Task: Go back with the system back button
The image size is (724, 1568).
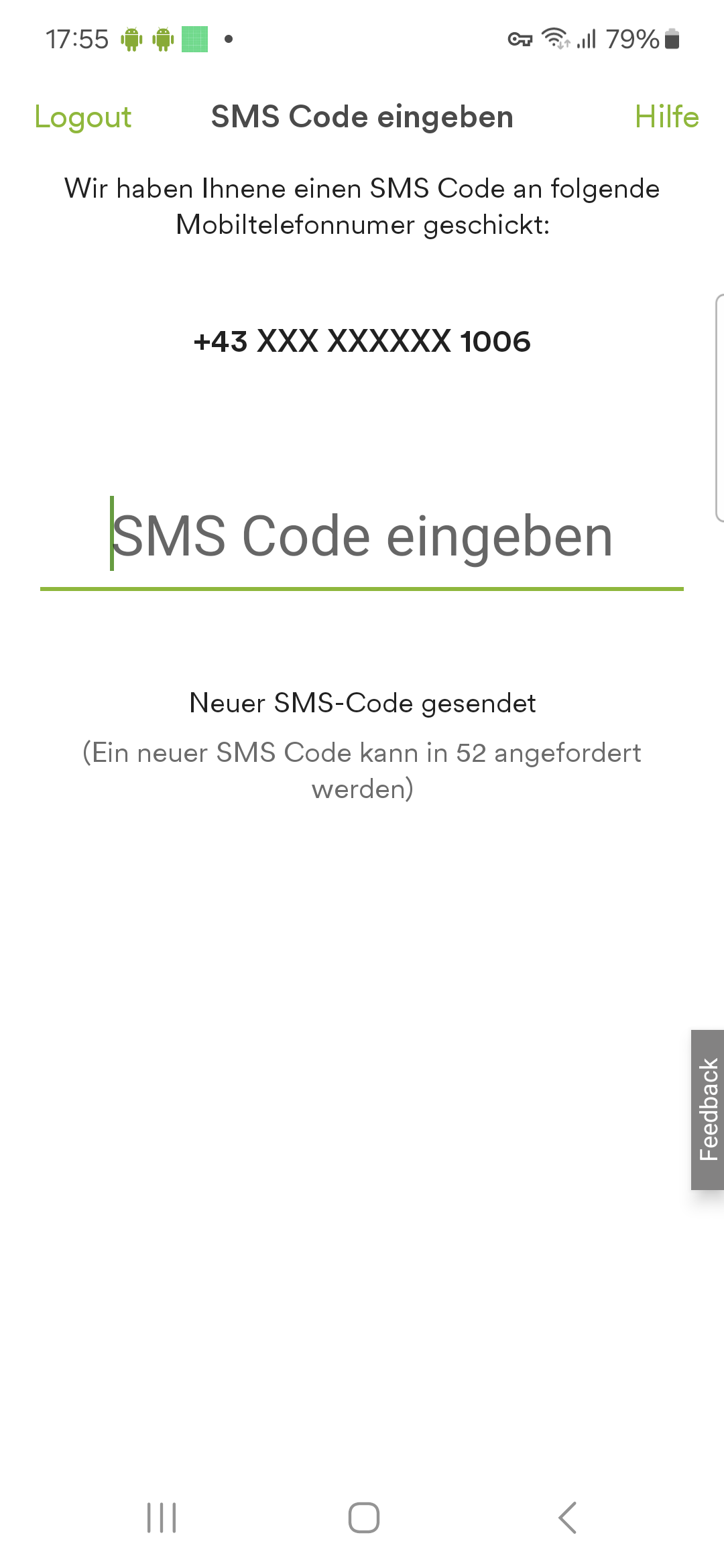Action: pyautogui.click(x=567, y=1518)
